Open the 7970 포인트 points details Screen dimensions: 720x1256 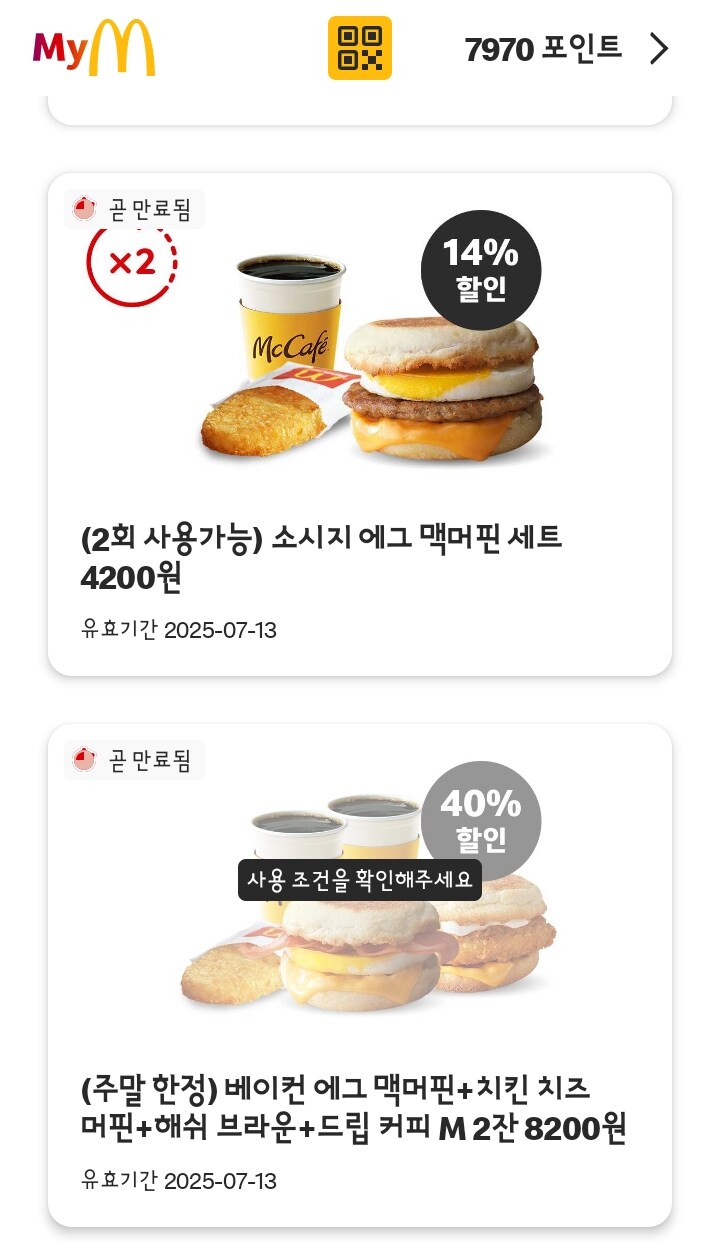point(567,48)
